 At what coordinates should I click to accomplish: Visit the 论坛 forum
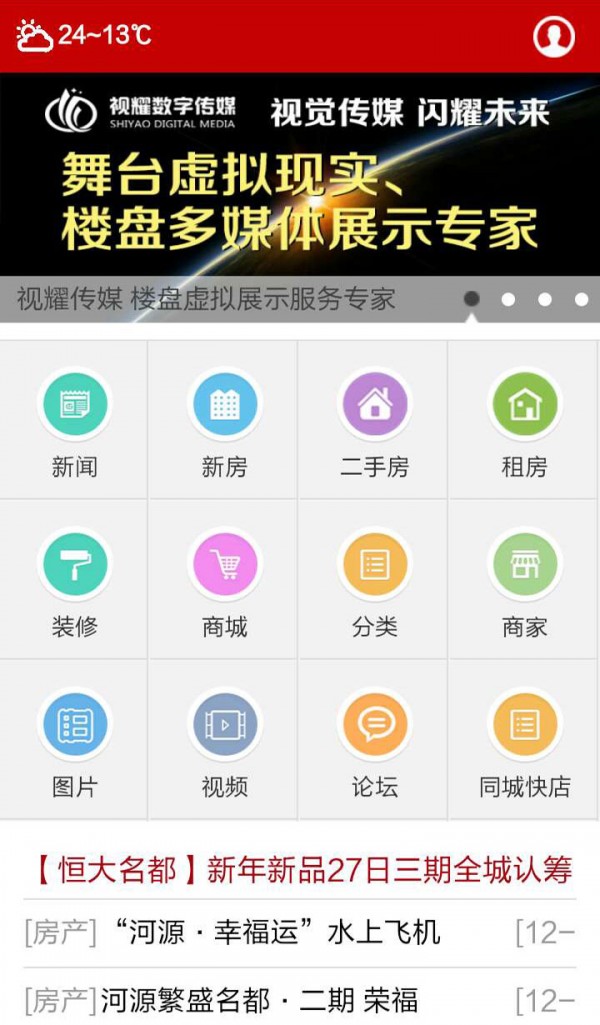[x=374, y=740]
